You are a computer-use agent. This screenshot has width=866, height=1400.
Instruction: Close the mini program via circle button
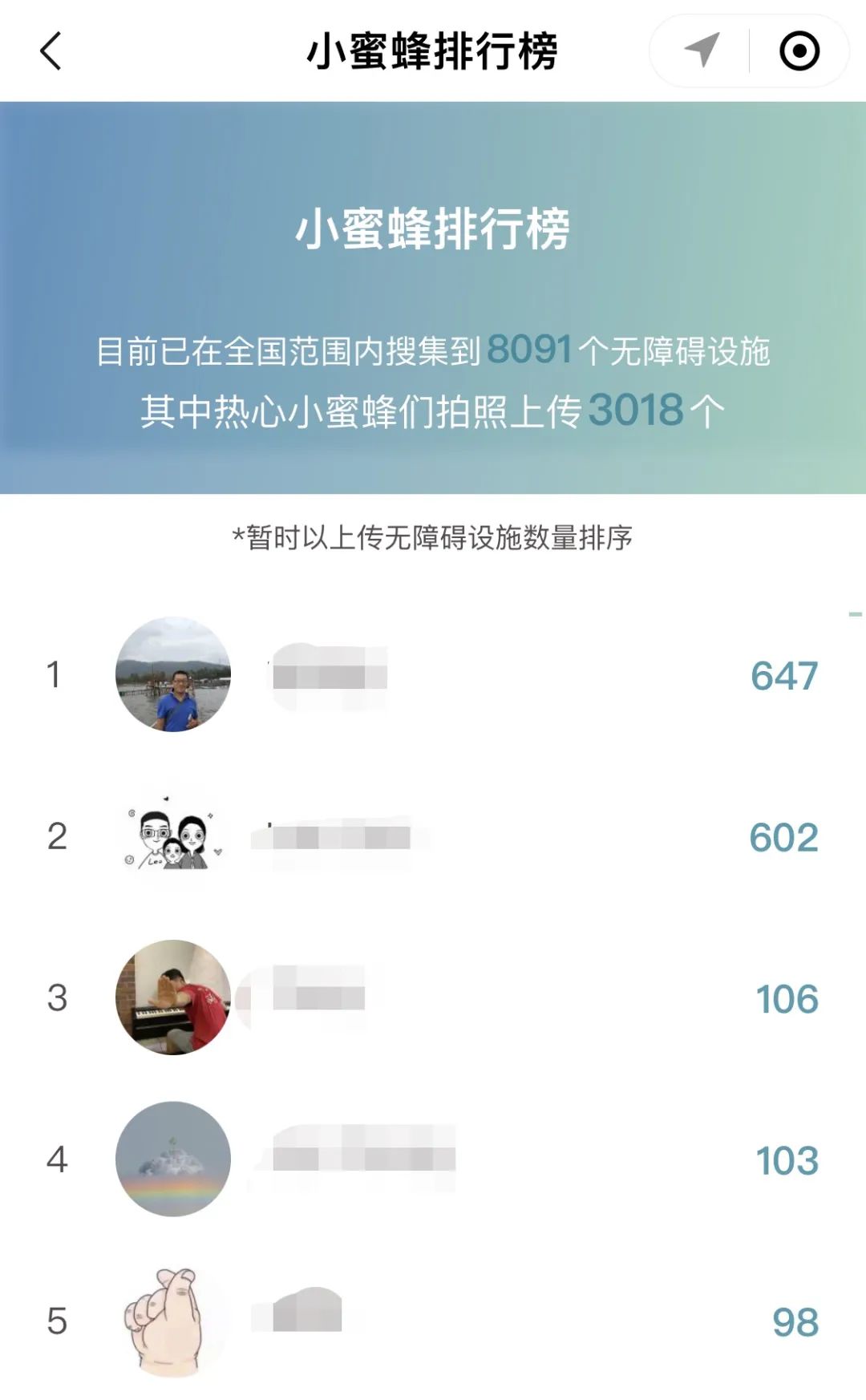point(799,51)
